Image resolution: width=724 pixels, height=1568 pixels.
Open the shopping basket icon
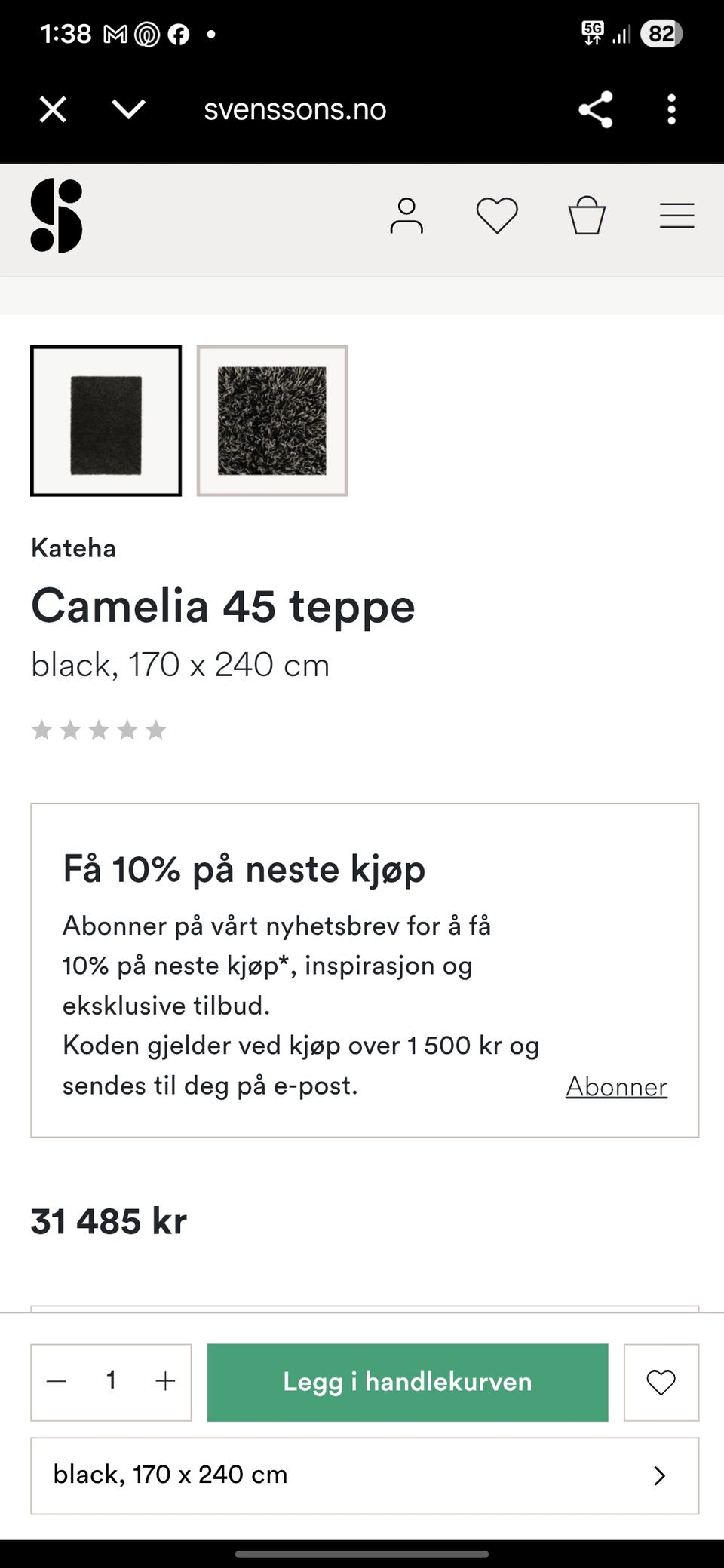587,216
